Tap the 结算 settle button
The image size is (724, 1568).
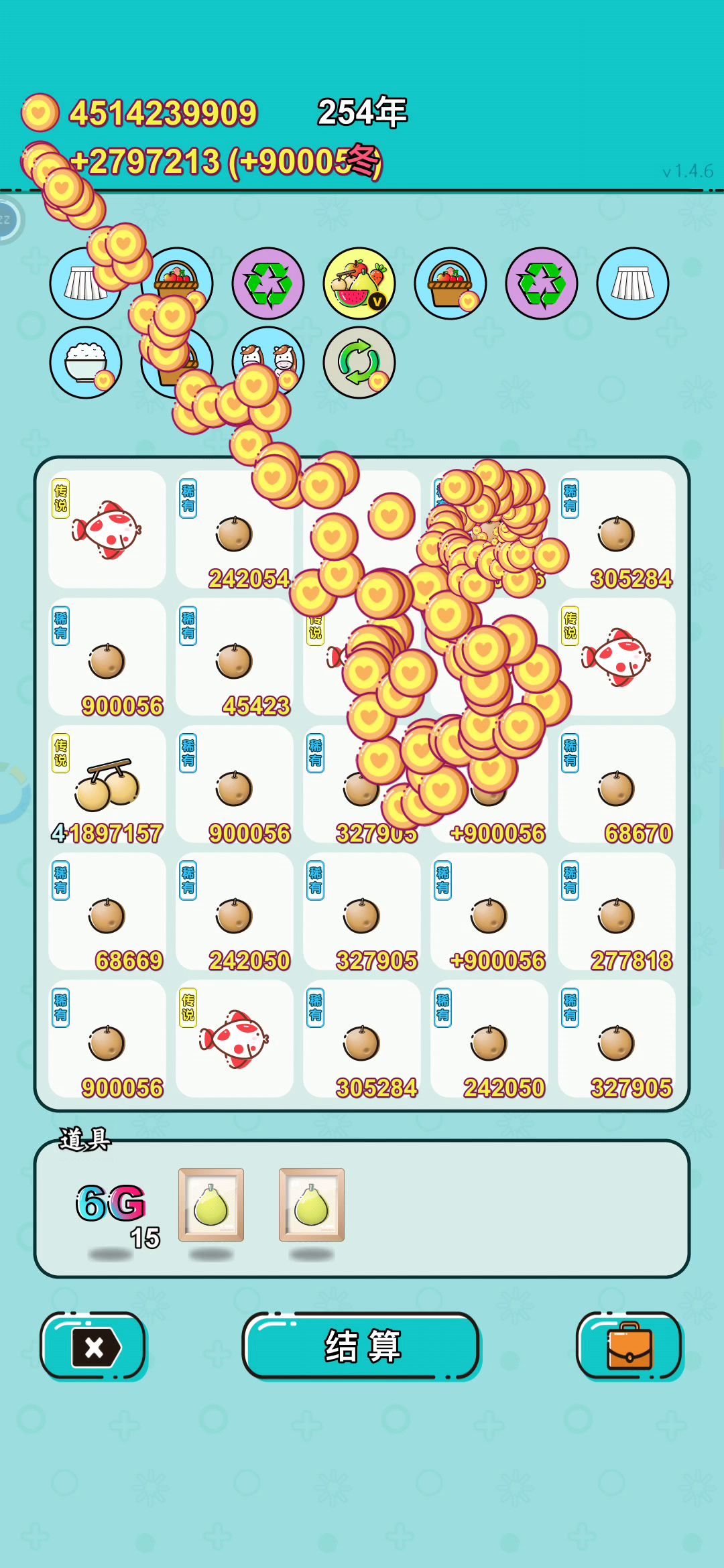click(x=361, y=1346)
